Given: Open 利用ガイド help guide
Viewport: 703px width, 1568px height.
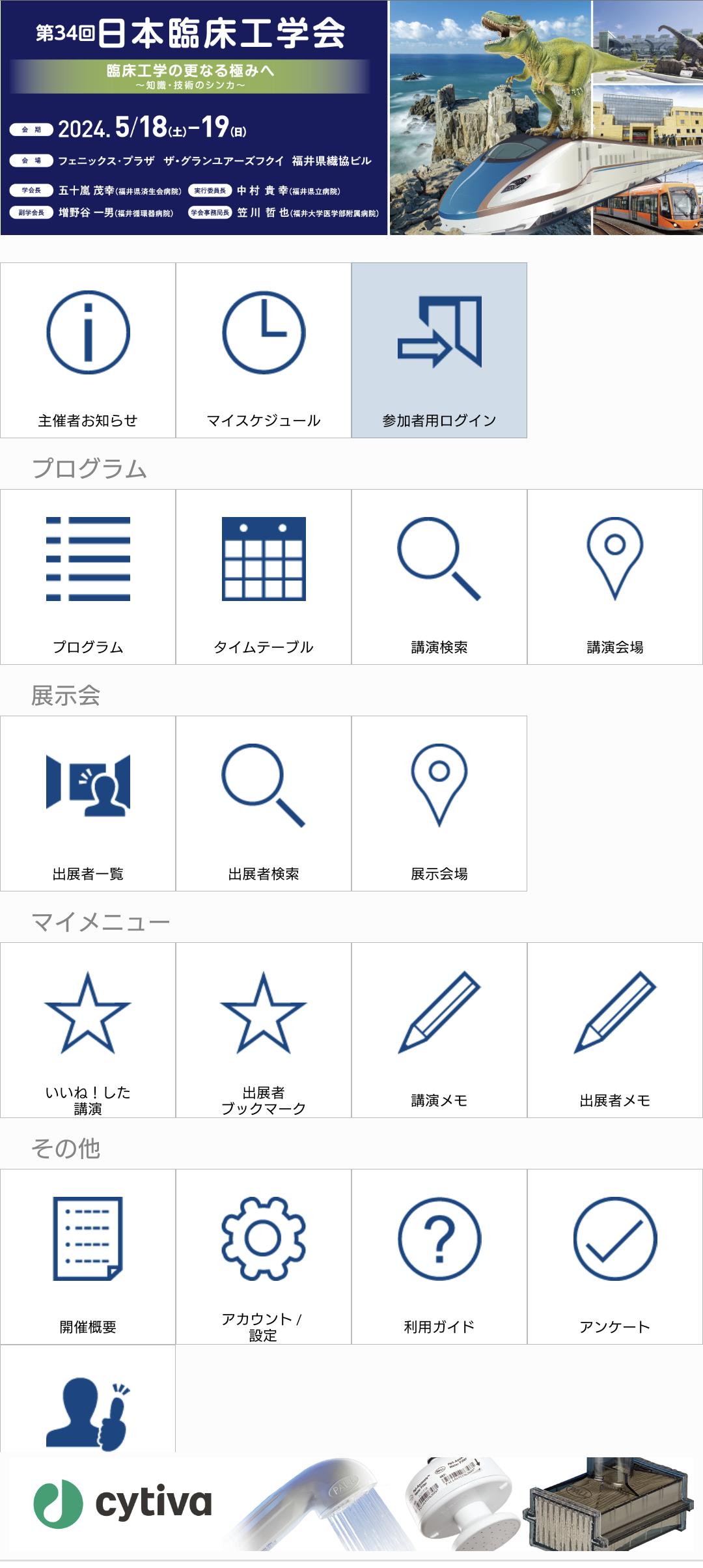Looking at the screenshot, I should pos(439,1257).
